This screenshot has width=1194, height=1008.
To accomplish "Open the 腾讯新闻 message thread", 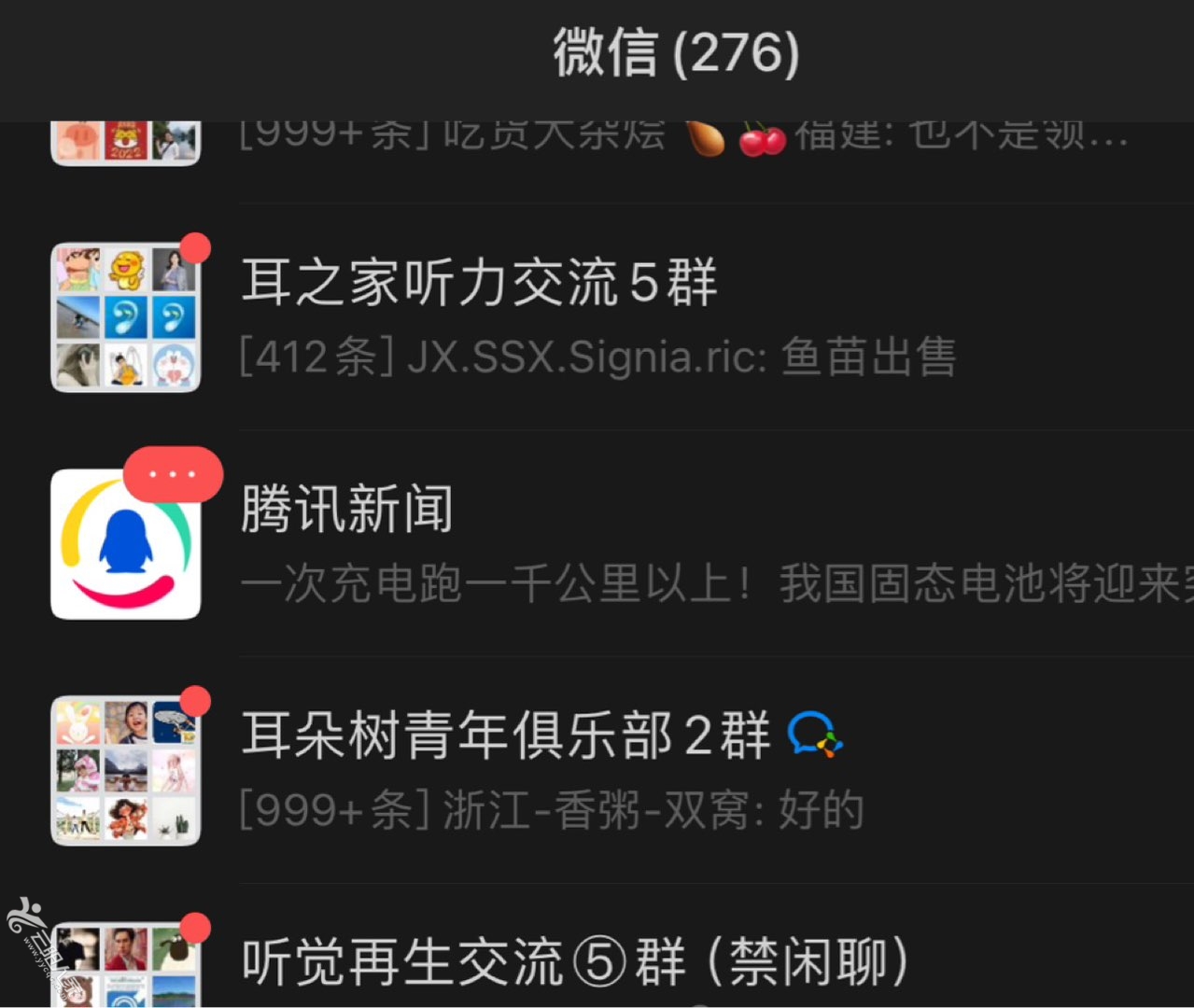I will click(x=597, y=544).
